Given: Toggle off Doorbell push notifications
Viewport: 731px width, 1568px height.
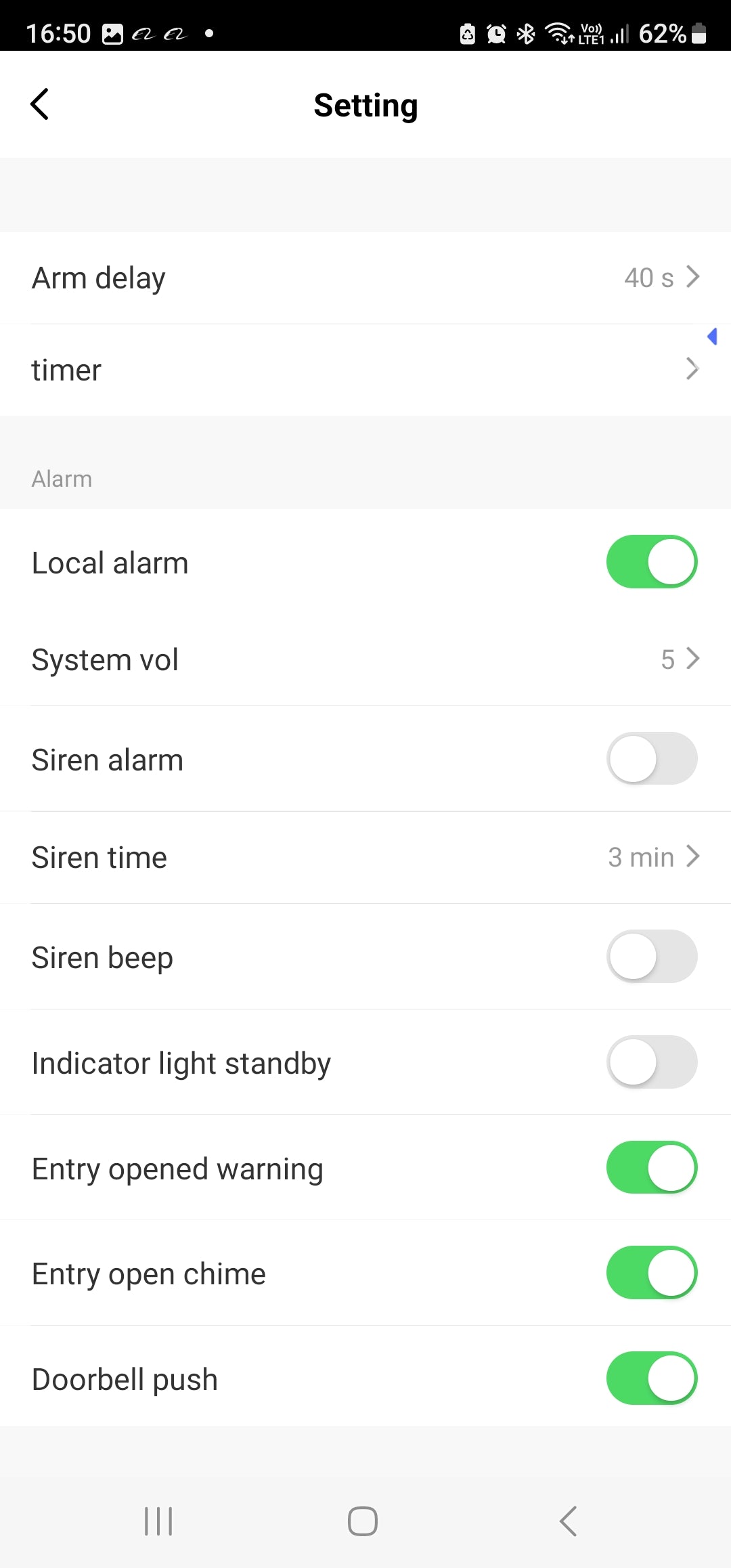Looking at the screenshot, I should (x=651, y=1378).
